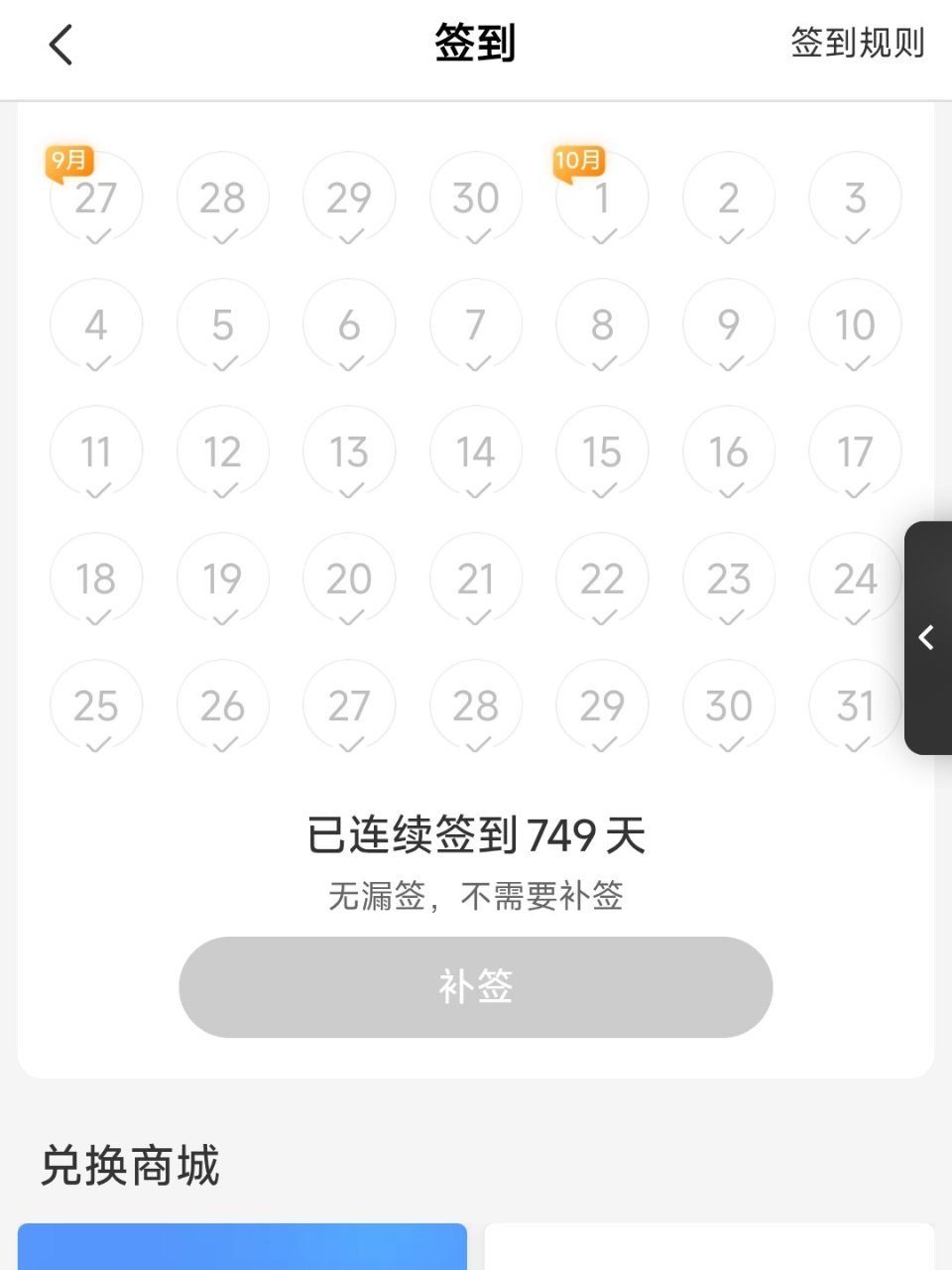Click the checkmark under October 15

point(602,491)
